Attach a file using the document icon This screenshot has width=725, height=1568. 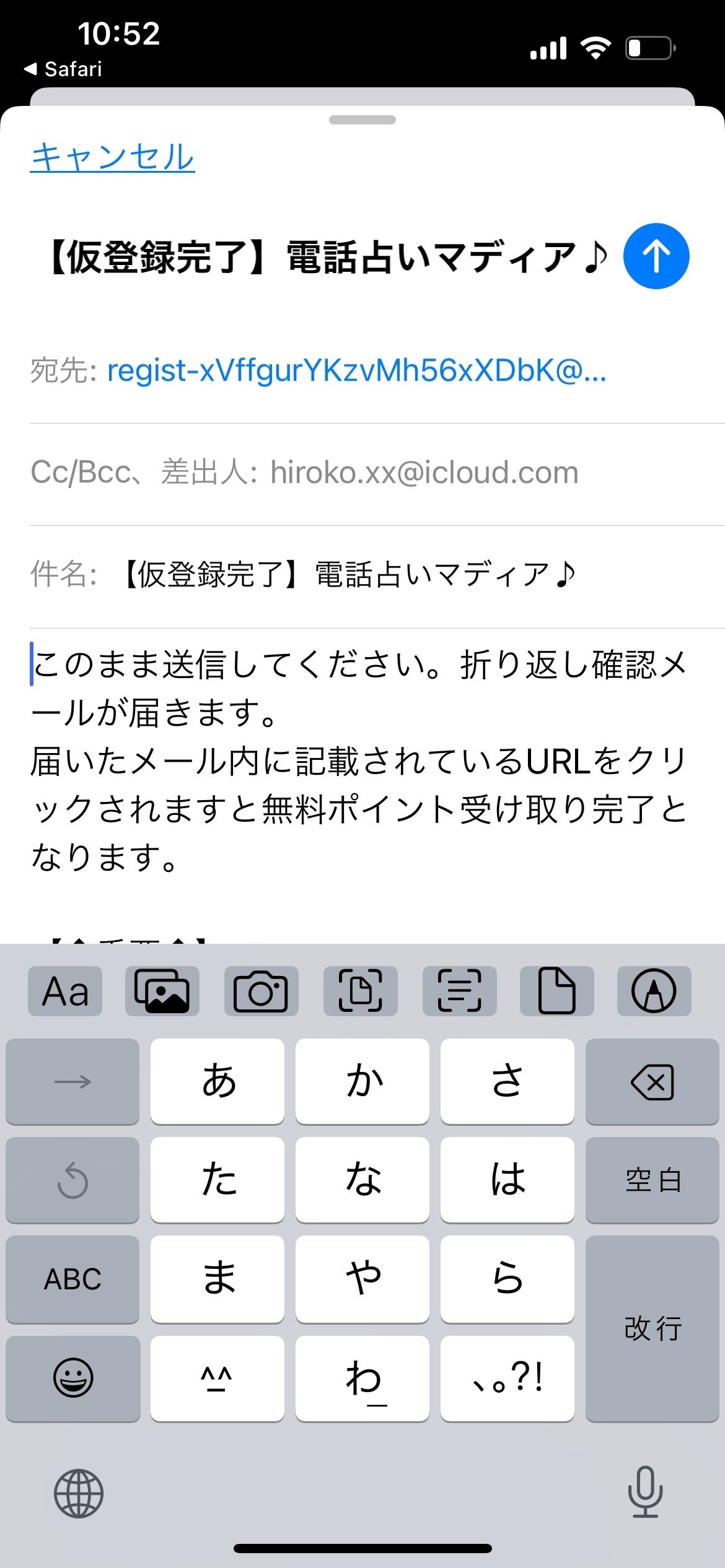pos(556,991)
